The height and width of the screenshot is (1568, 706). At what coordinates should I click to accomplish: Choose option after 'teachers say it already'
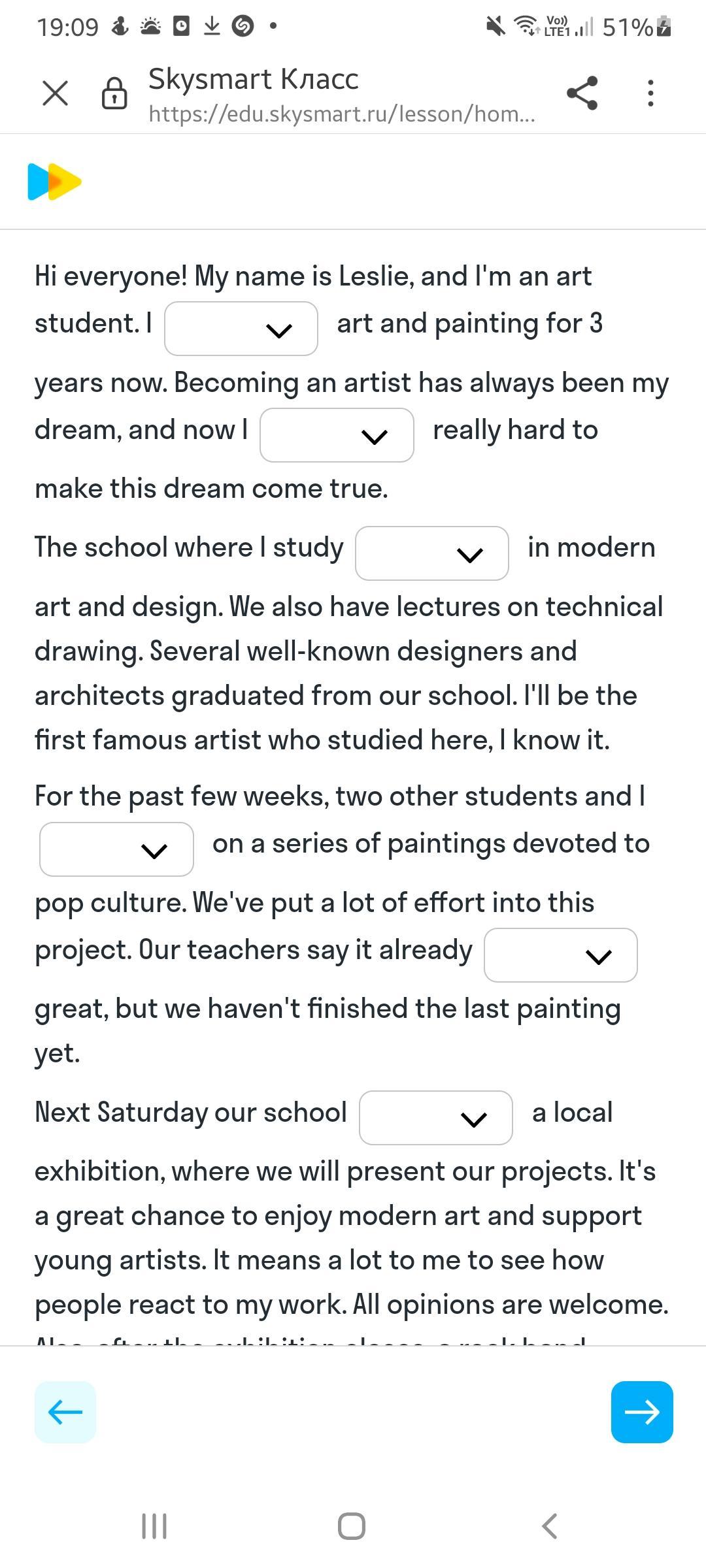(x=561, y=955)
